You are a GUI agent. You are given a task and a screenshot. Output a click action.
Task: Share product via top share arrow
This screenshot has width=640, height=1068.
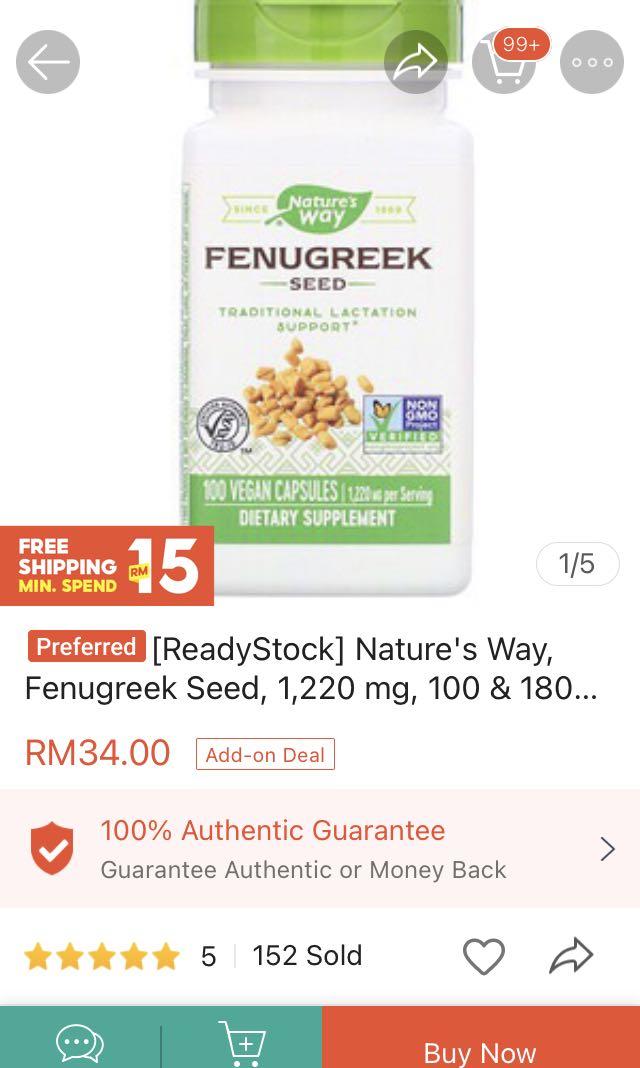(415, 62)
